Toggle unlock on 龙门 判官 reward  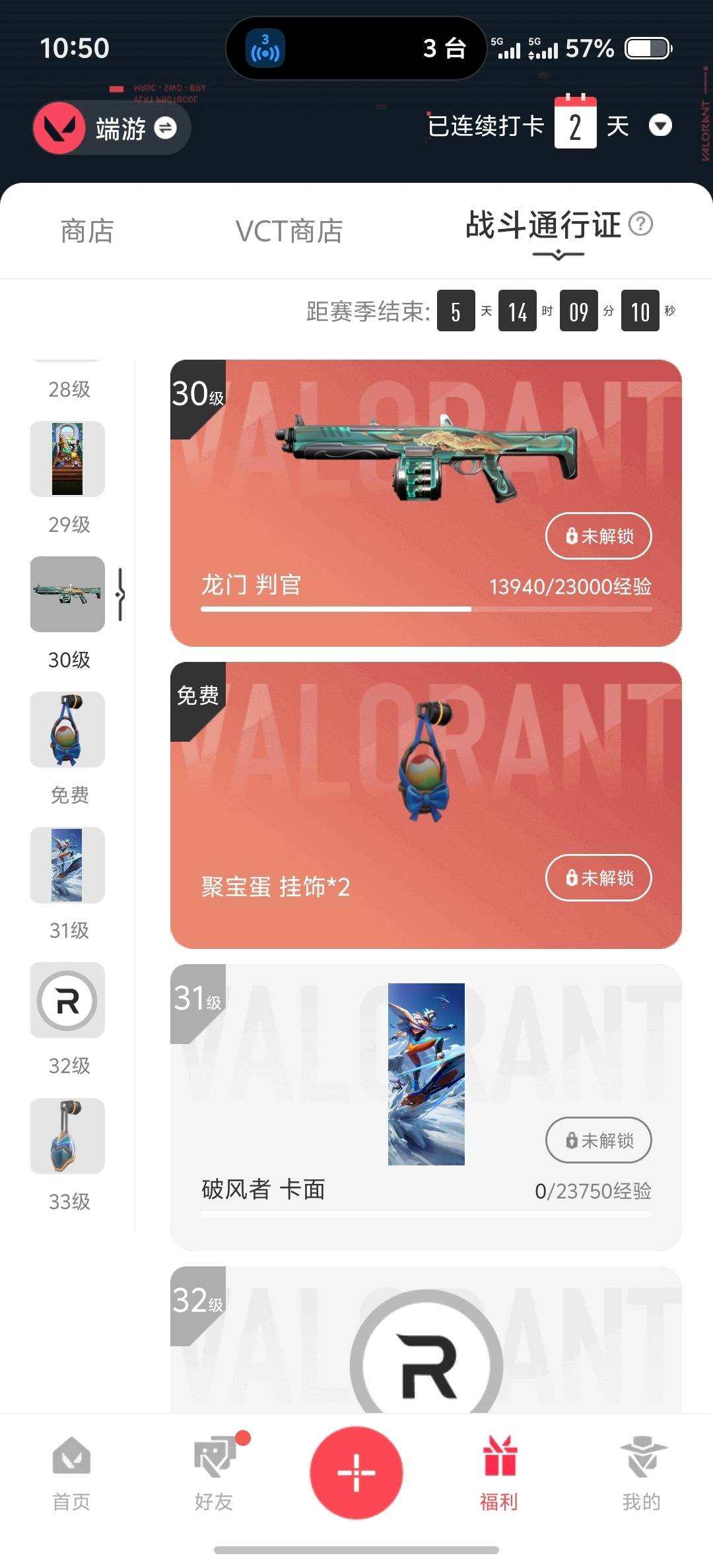pos(597,536)
